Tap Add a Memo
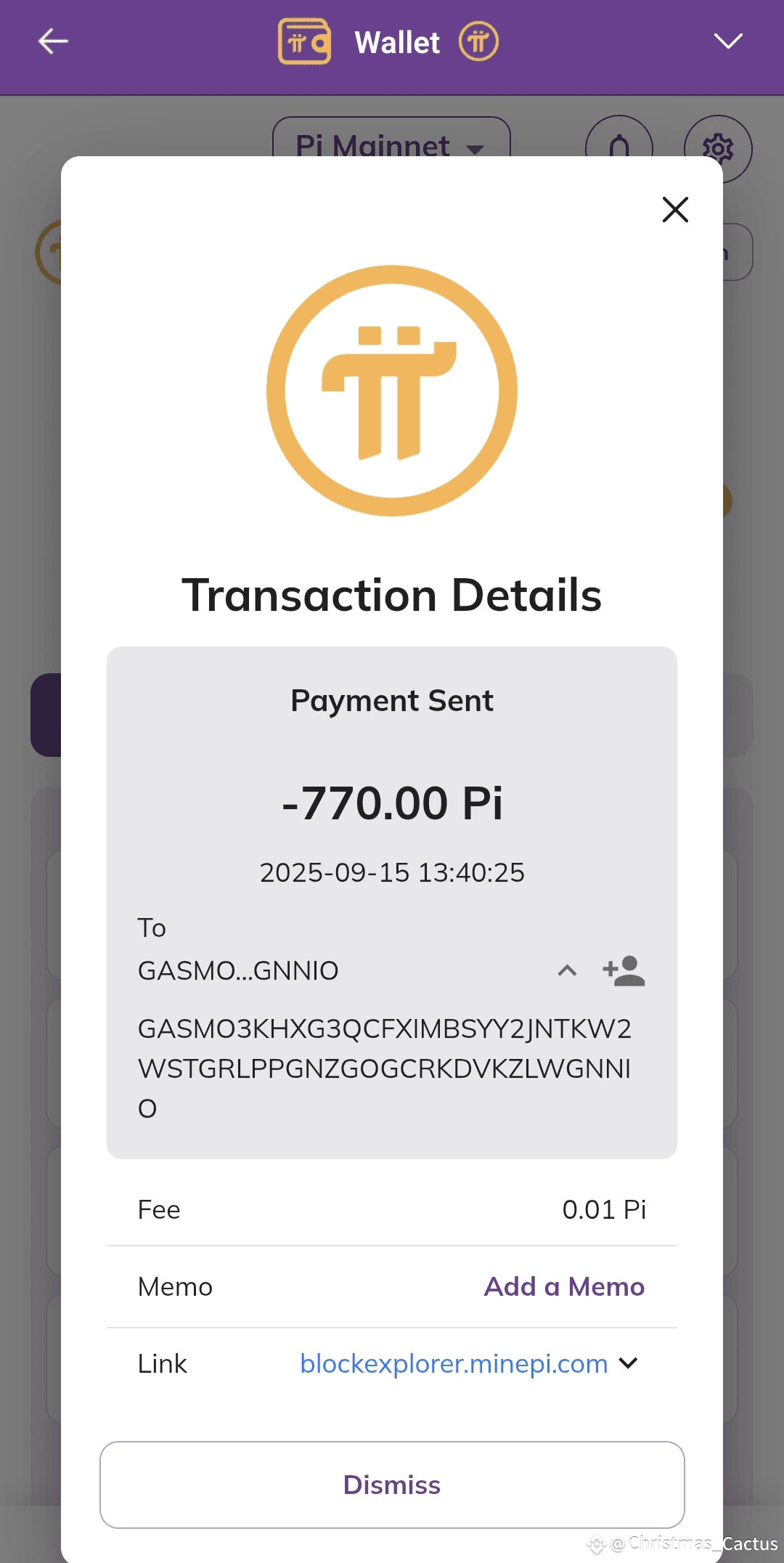Image resolution: width=784 pixels, height=1563 pixels. (x=564, y=1286)
